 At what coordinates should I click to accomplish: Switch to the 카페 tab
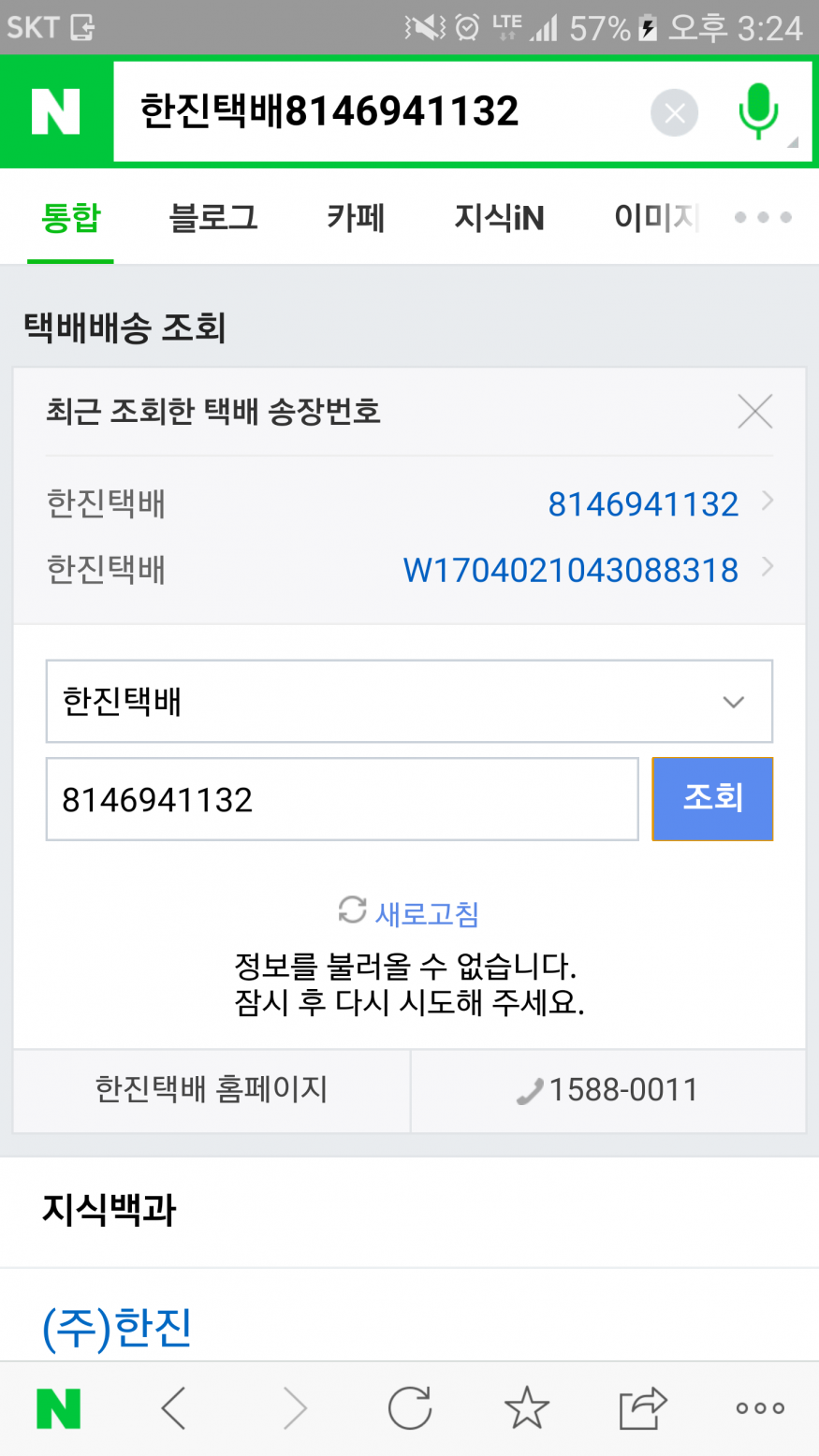(x=355, y=218)
